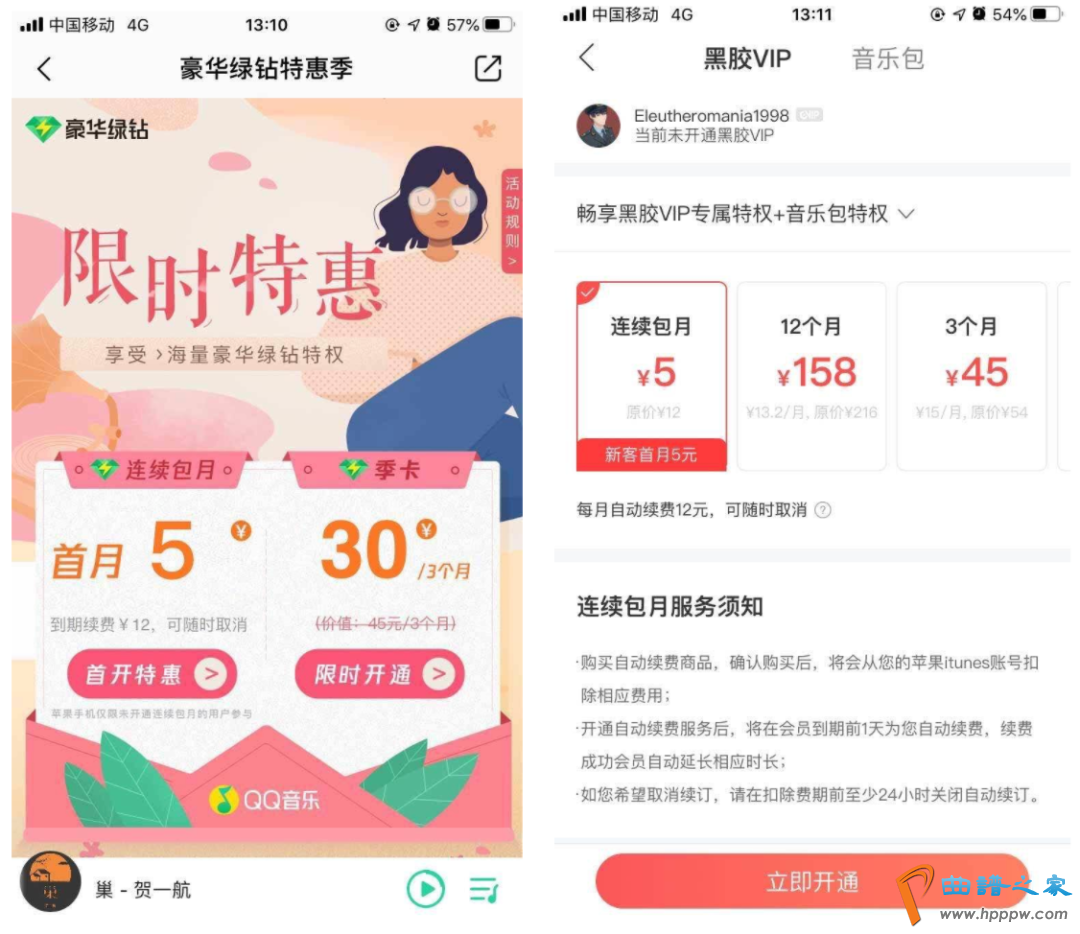
Task: Go back from the 黑胶VIP page
Action: click(x=587, y=58)
